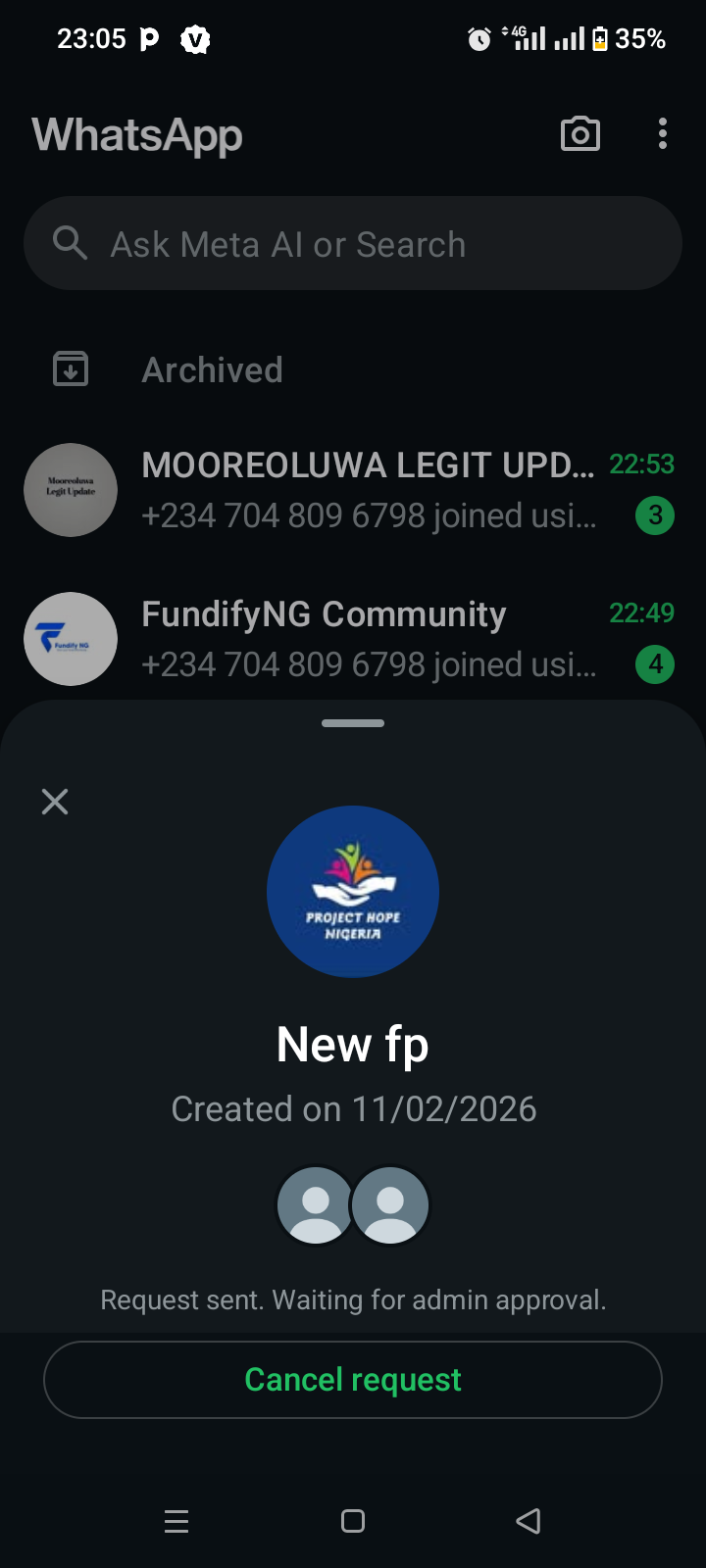
Task: Open the three-dot overflow menu
Action: click(663, 134)
